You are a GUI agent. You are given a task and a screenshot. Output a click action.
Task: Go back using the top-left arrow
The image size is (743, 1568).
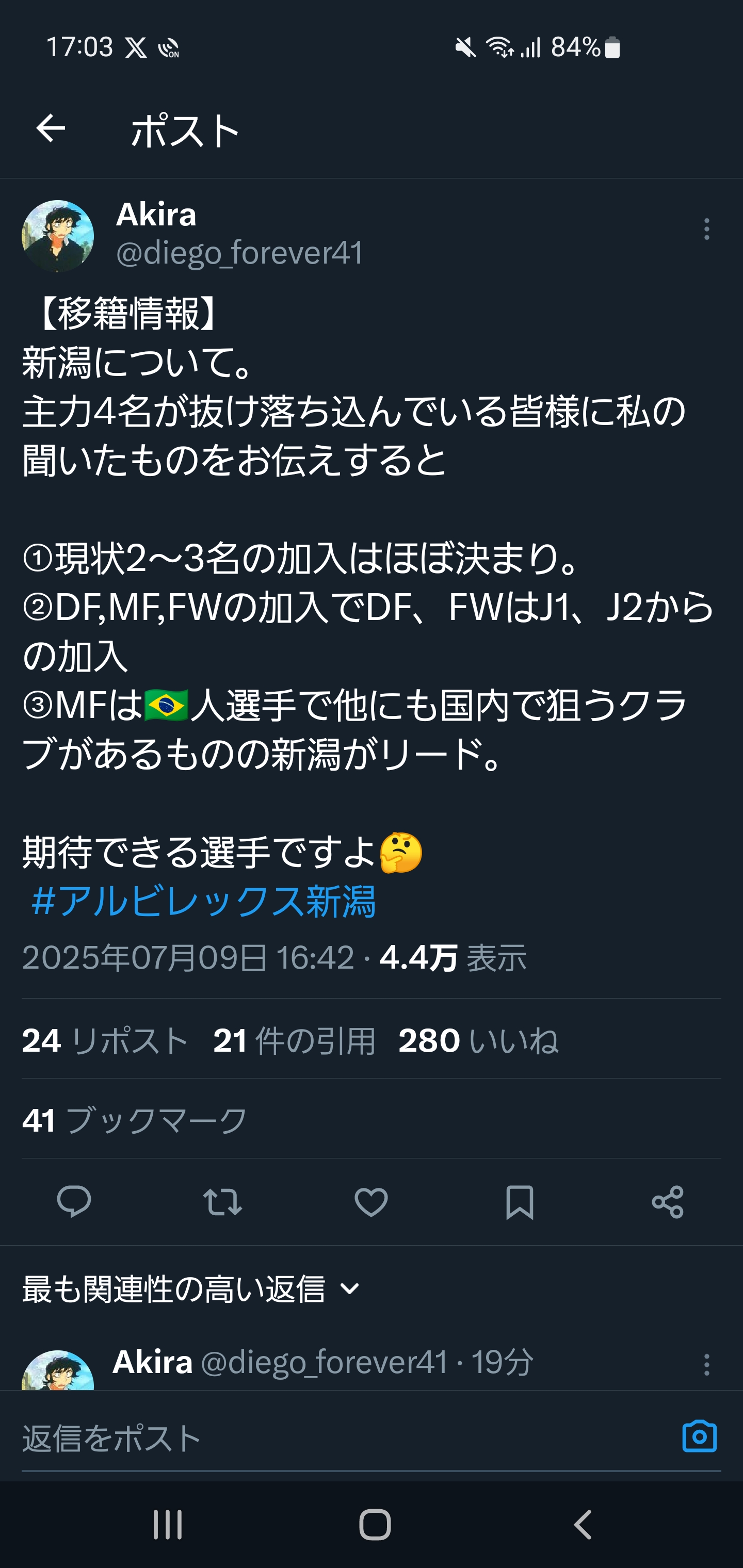coord(51,128)
